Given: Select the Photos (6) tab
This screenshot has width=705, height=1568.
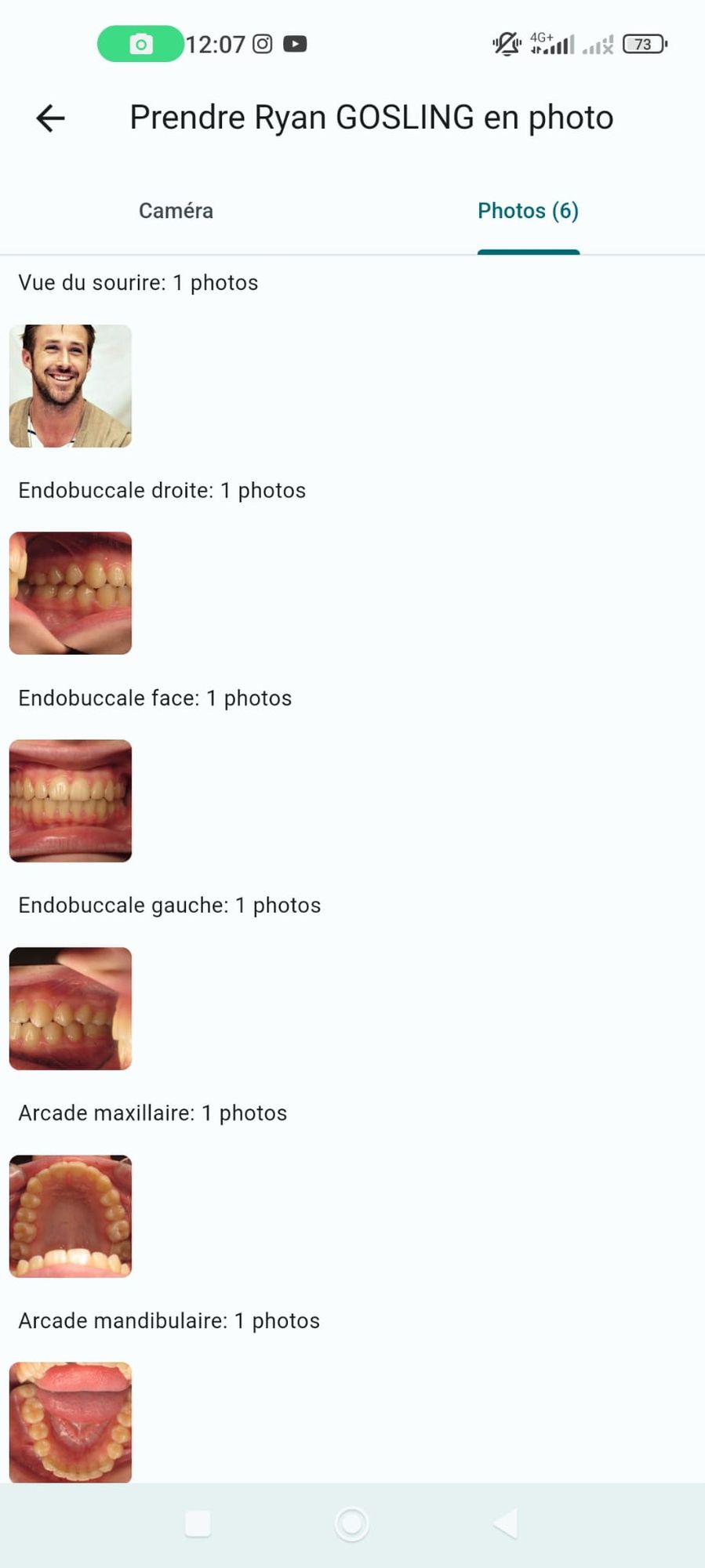Looking at the screenshot, I should tap(528, 211).
